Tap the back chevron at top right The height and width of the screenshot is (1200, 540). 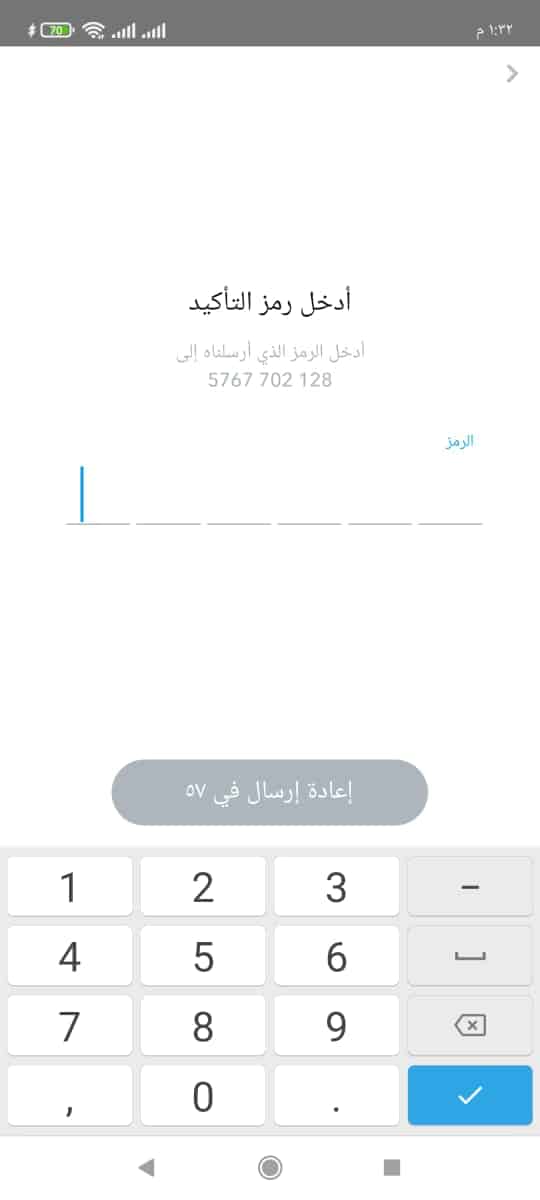click(513, 73)
